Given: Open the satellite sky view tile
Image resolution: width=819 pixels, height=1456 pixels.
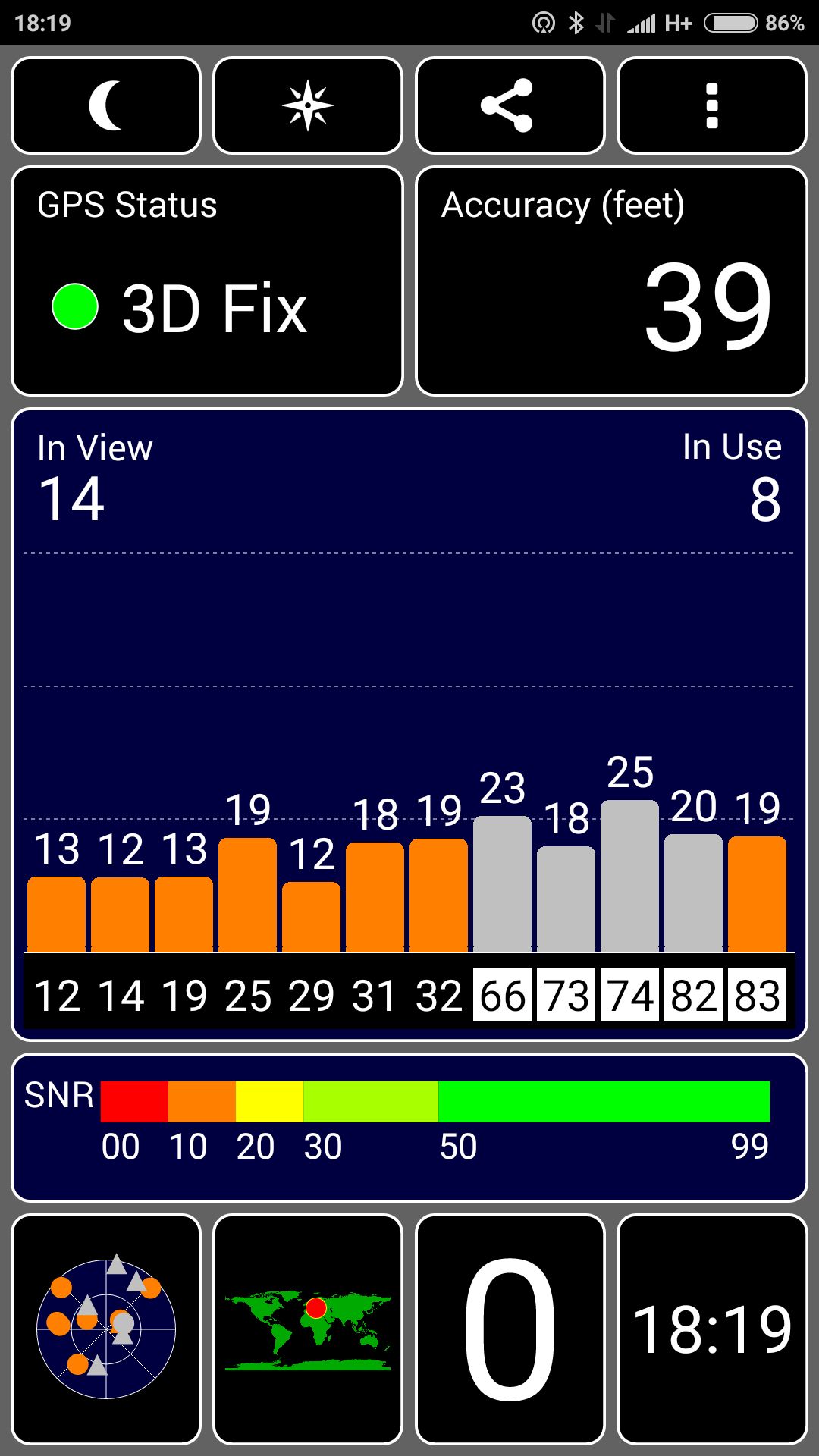Looking at the screenshot, I should [x=106, y=1329].
